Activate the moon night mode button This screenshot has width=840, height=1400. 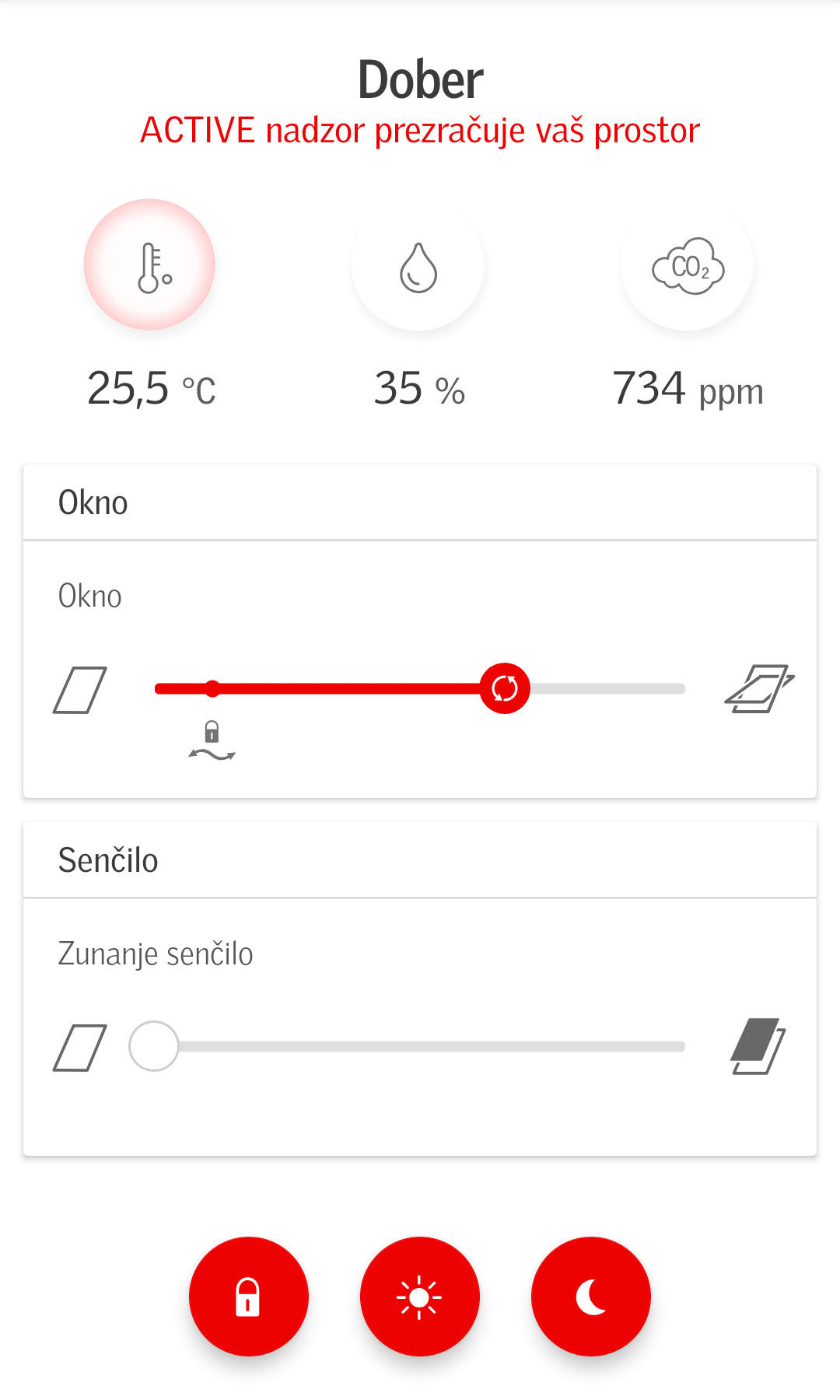591,1297
